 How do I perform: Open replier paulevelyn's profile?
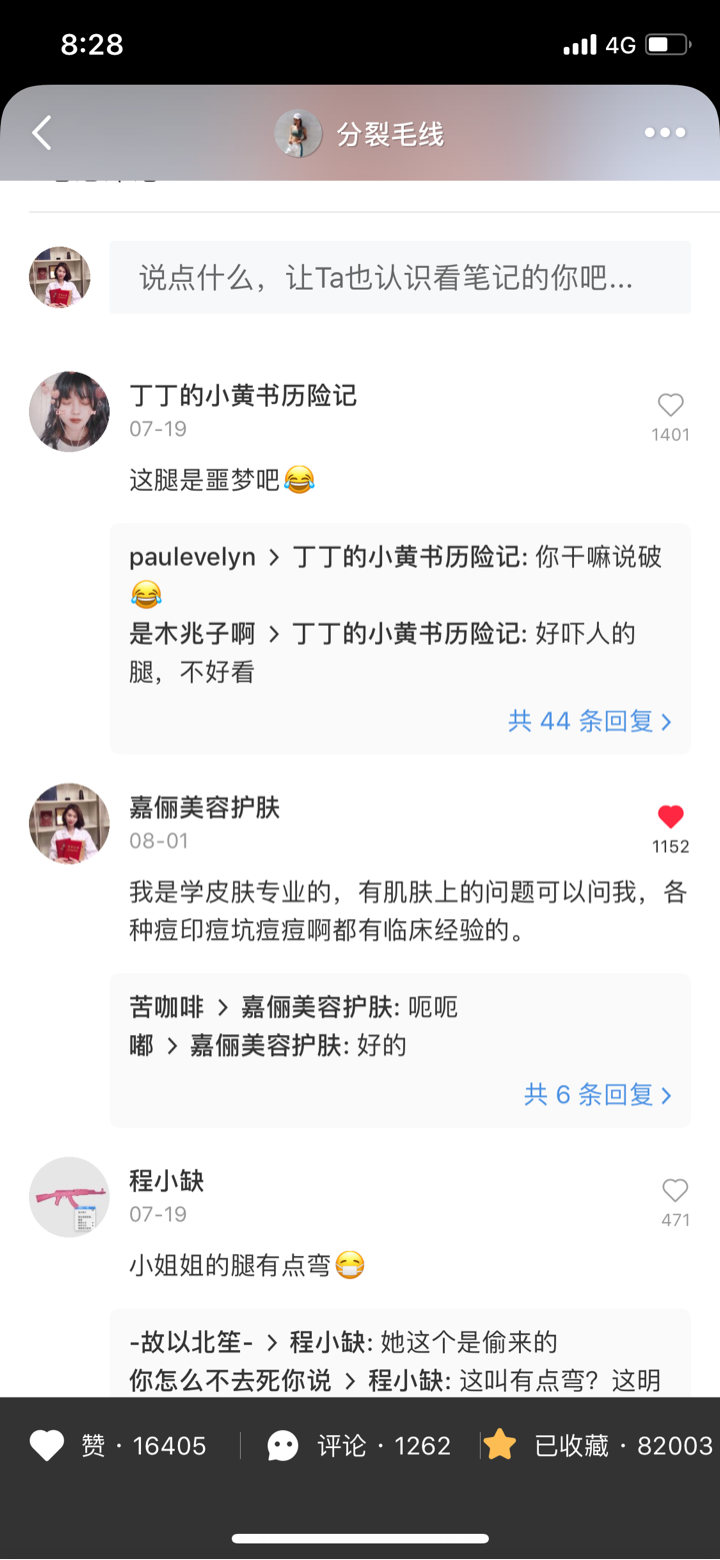coord(192,557)
